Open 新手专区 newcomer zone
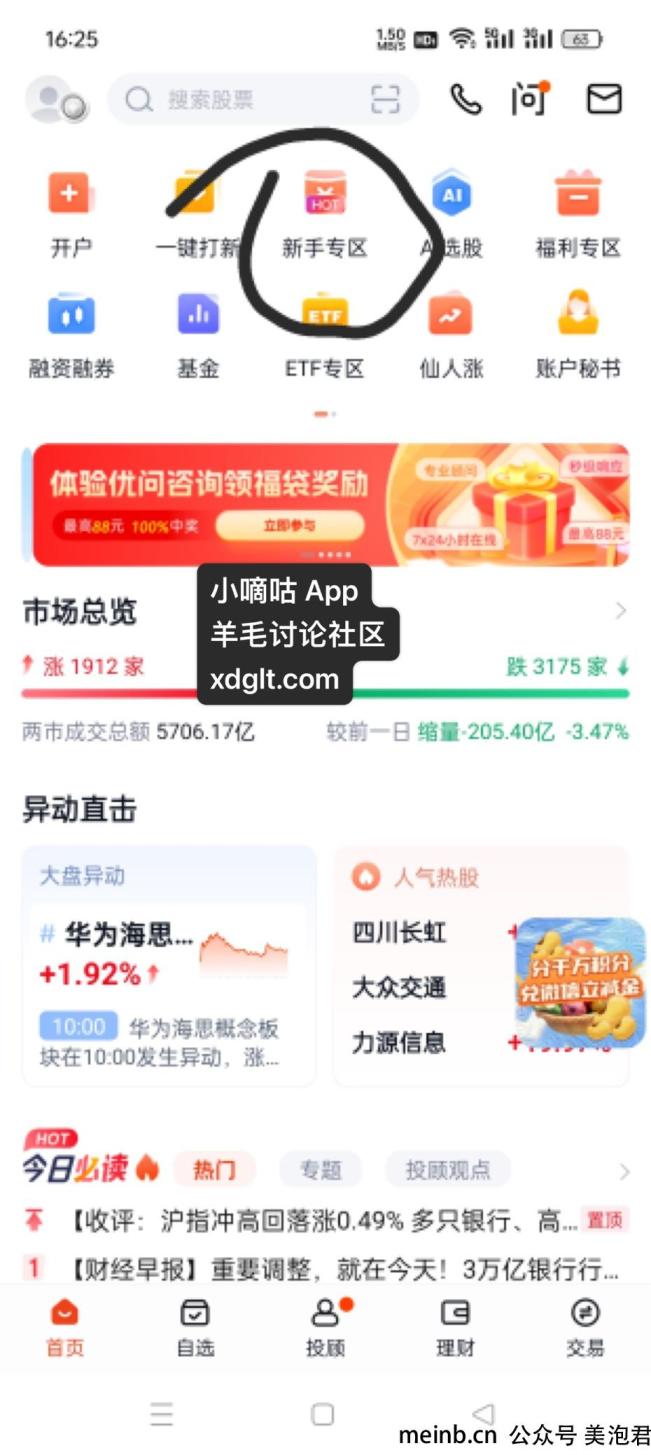This screenshot has height=1455, width=651. click(324, 212)
